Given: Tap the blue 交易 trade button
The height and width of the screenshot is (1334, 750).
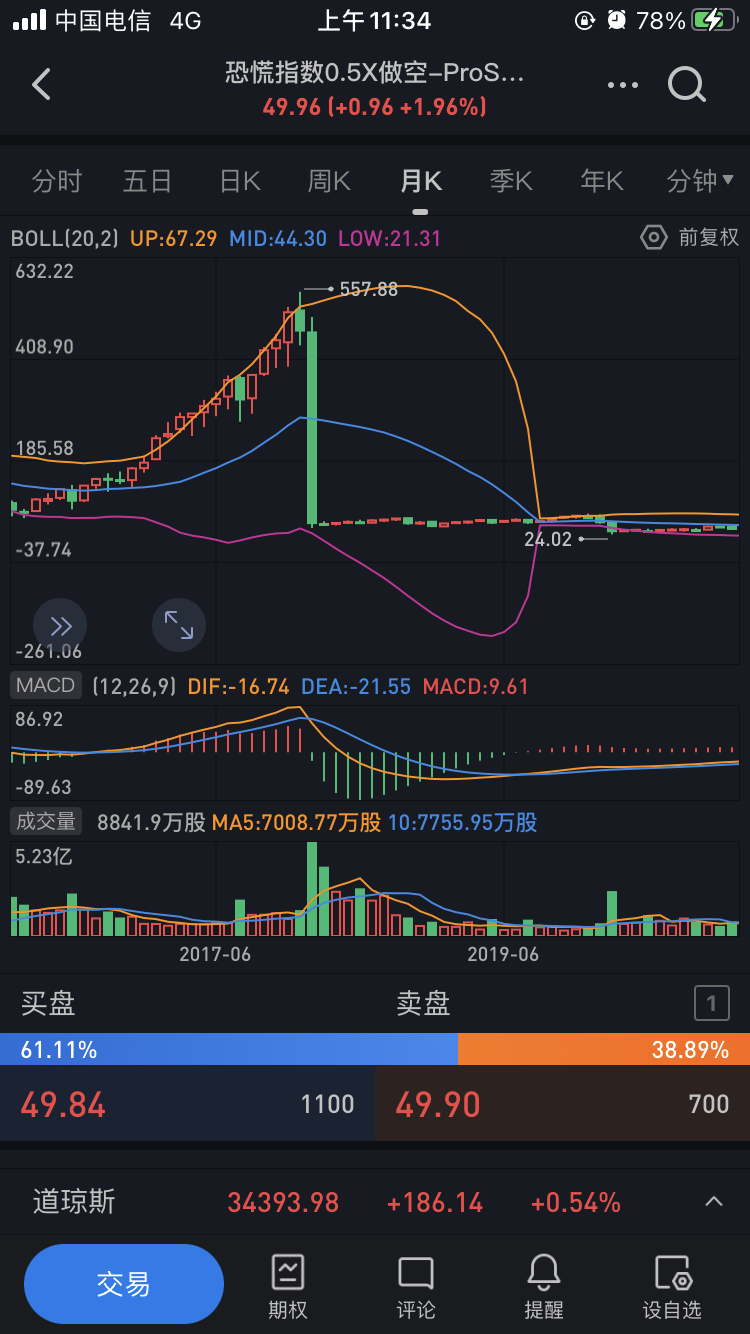Looking at the screenshot, I should (124, 1284).
